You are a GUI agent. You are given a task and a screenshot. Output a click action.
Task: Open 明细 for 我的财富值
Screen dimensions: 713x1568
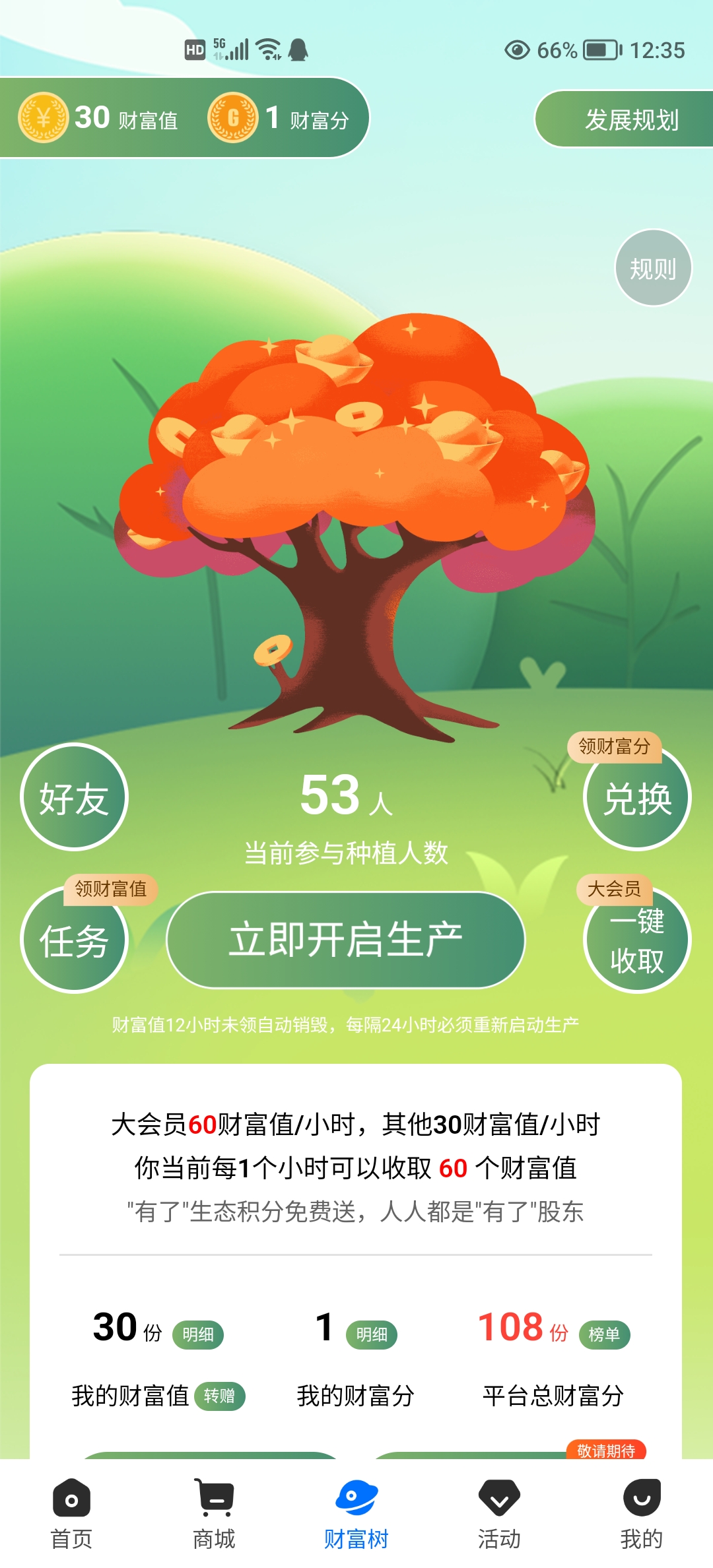[x=198, y=1334]
